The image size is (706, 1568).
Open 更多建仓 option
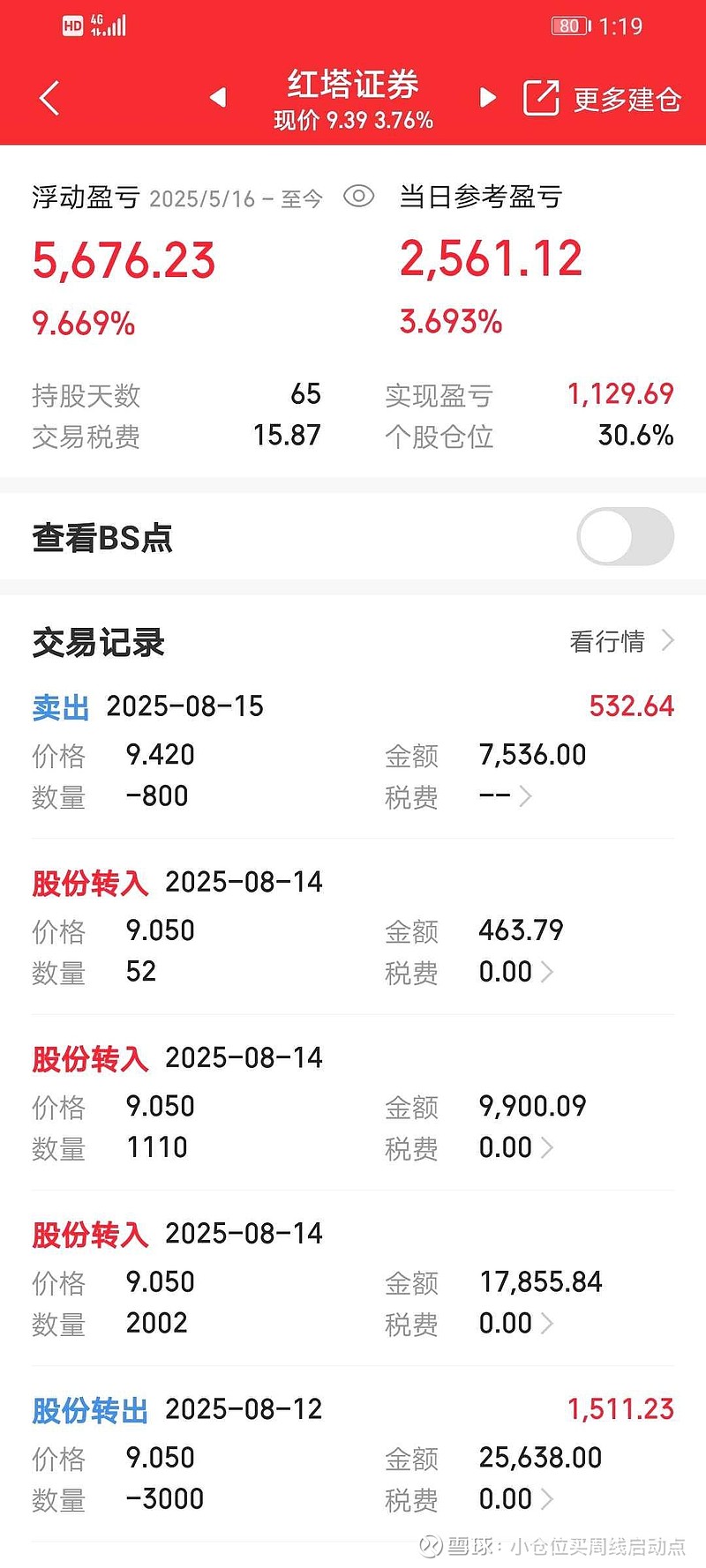click(x=602, y=99)
